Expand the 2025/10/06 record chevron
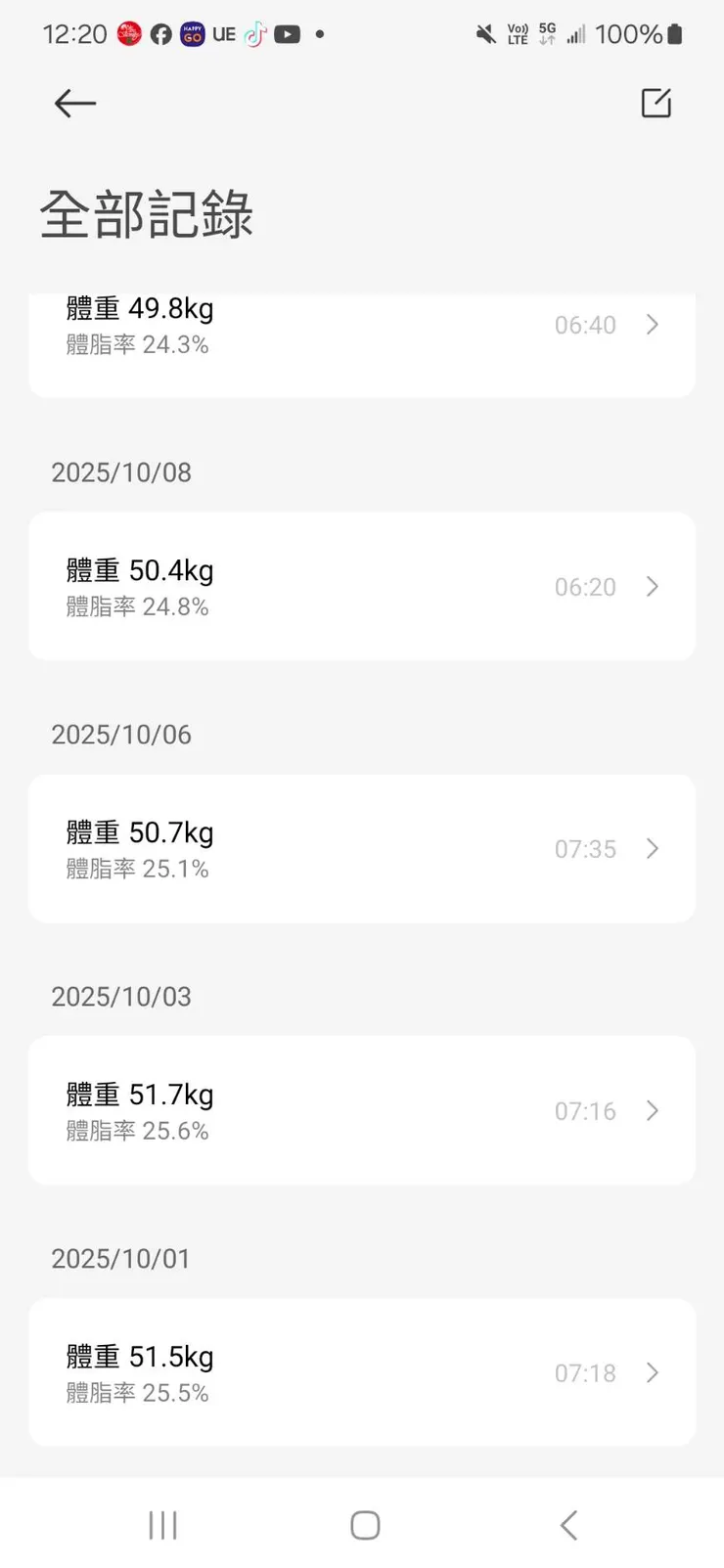Image resolution: width=724 pixels, height=1568 pixels. (652, 849)
